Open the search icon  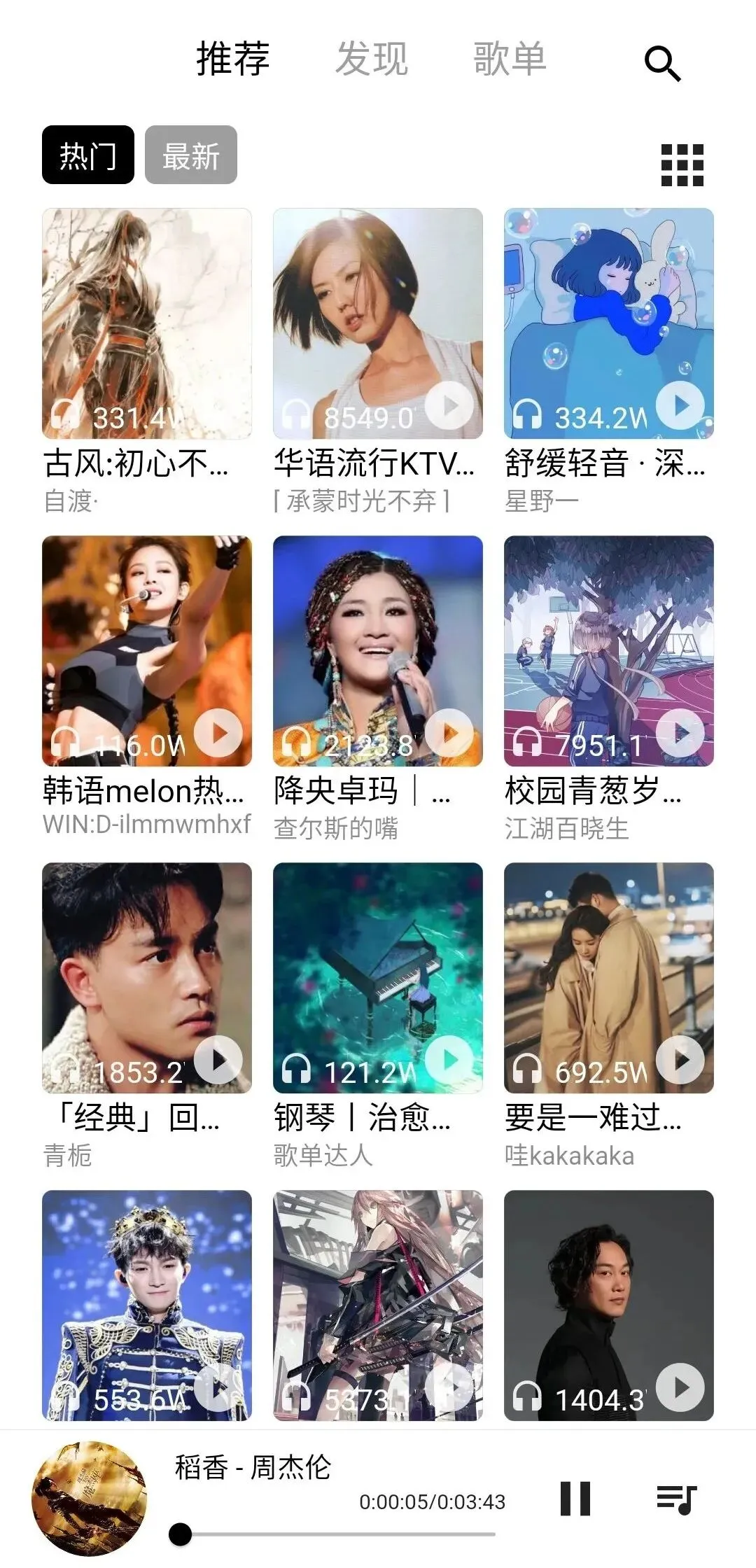click(662, 64)
